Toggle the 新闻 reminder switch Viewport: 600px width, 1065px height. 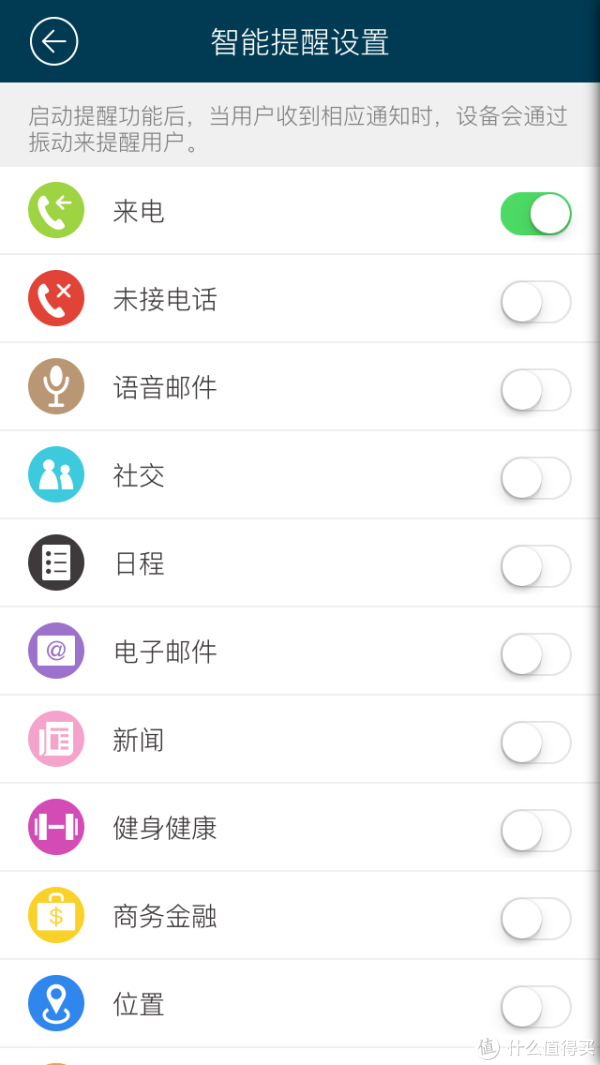pyautogui.click(x=535, y=742)
